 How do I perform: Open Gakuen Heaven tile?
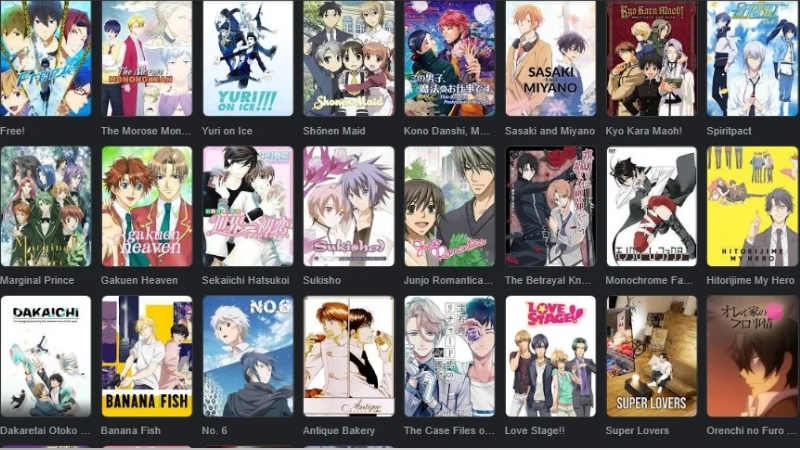[x=146, y=206]
